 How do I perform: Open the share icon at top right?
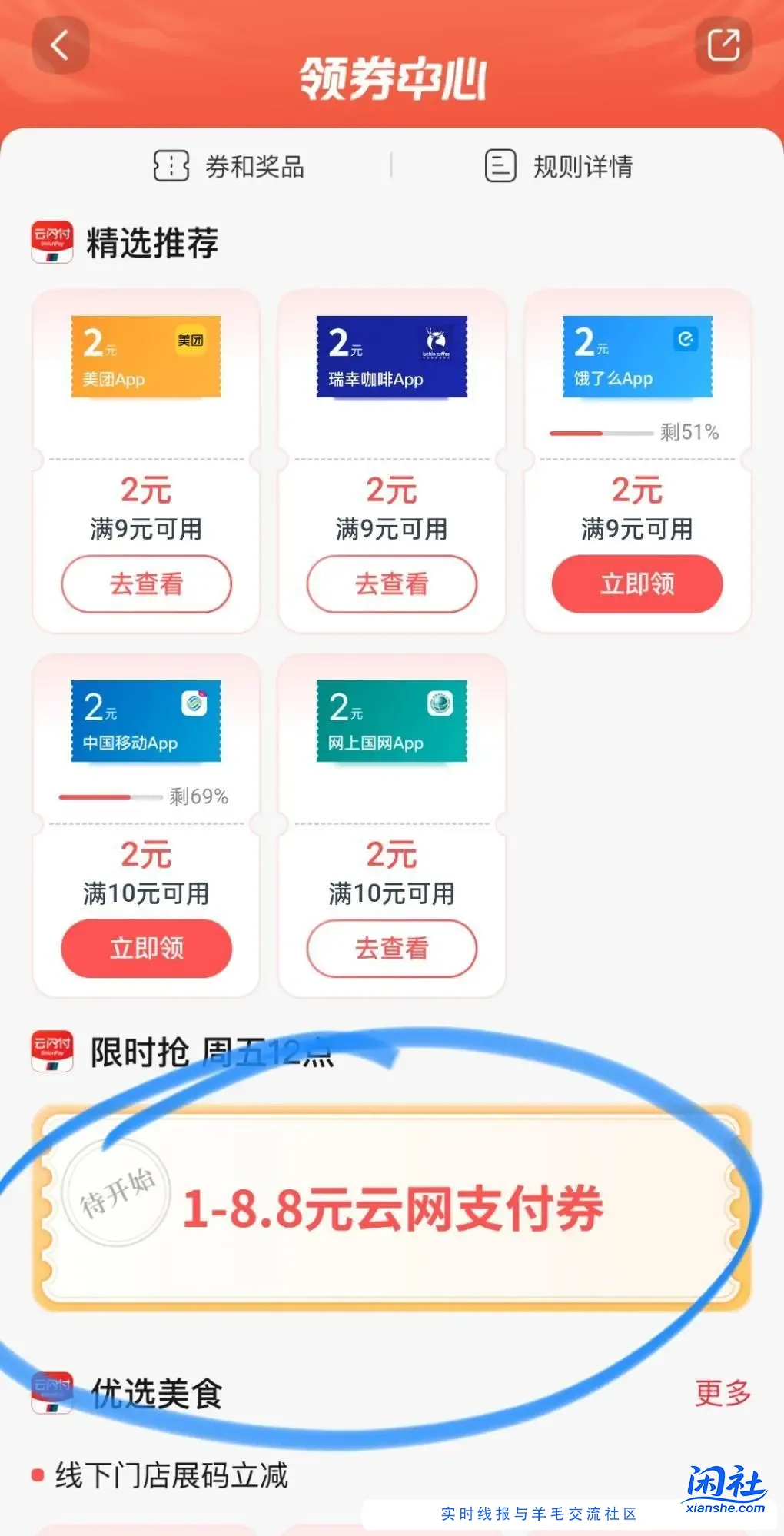point(723,44)
